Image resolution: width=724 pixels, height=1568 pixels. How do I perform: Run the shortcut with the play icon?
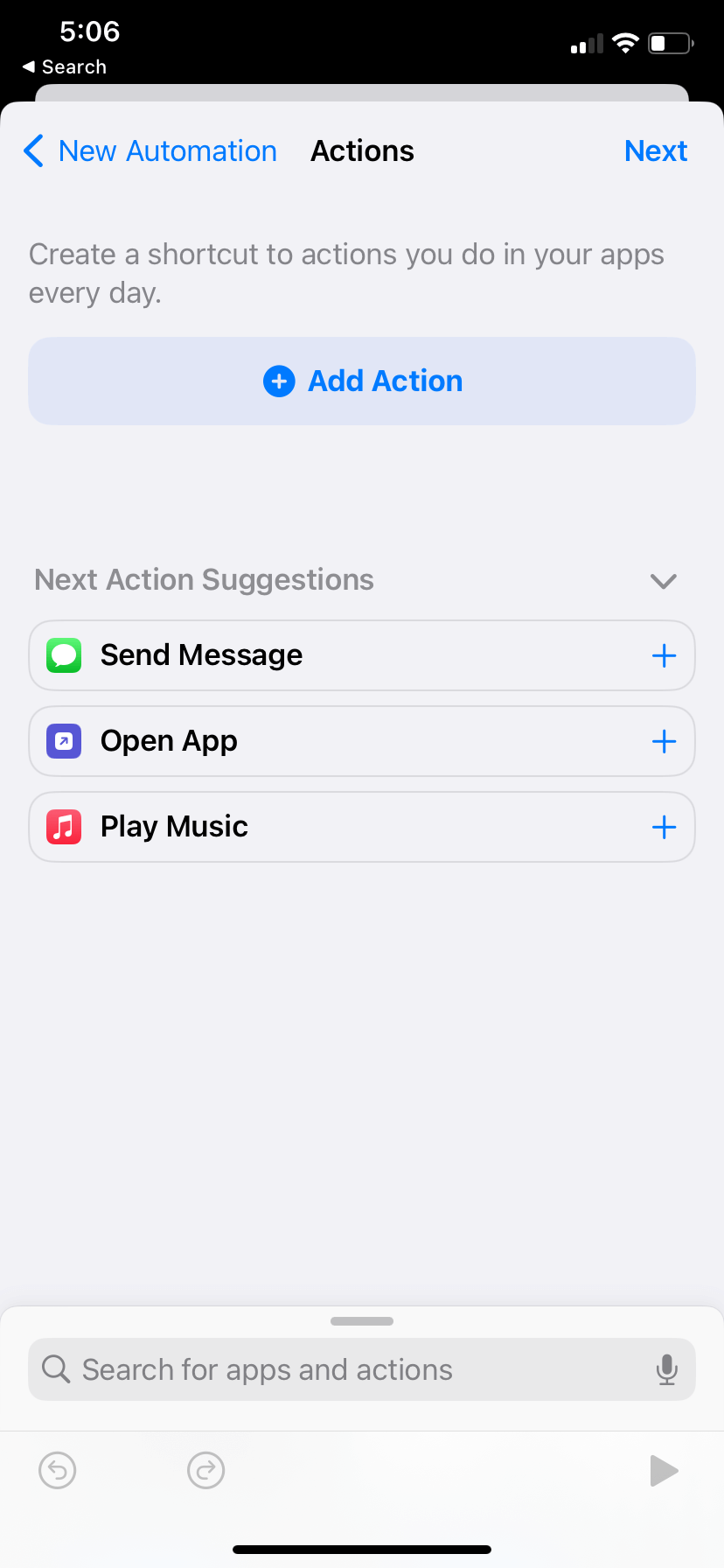pos(664,1470)
